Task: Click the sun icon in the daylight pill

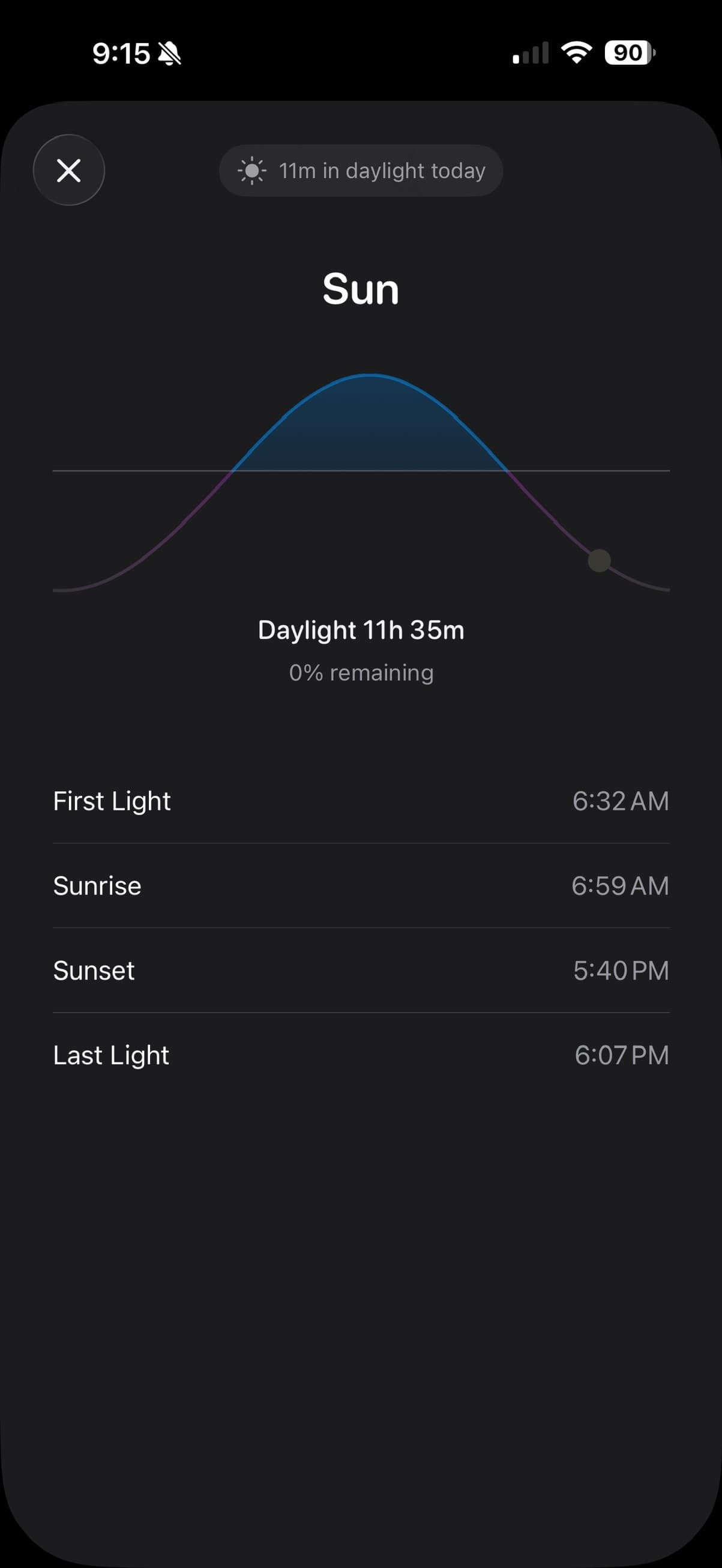Action: (x=254, y=170)
